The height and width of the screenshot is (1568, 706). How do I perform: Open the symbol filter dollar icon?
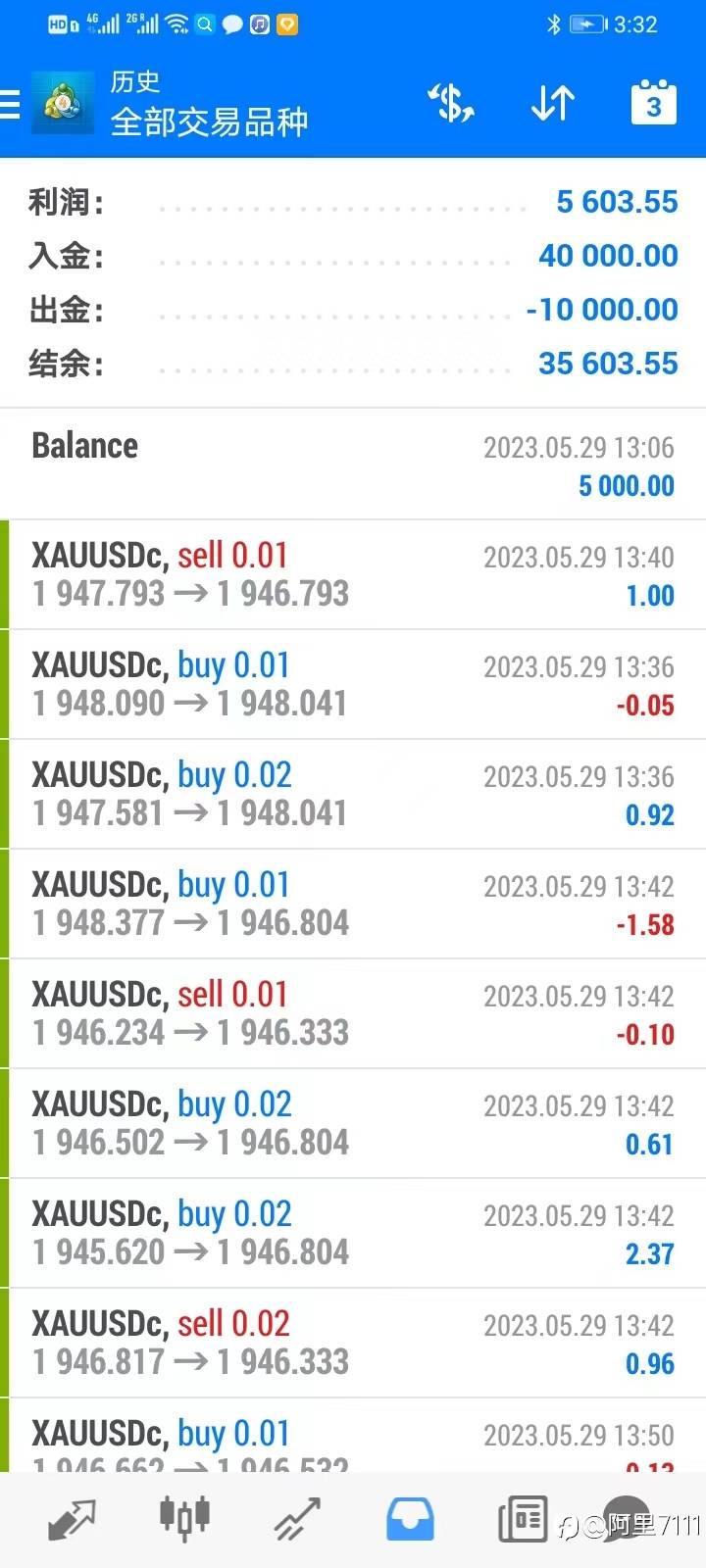(452, 103)
